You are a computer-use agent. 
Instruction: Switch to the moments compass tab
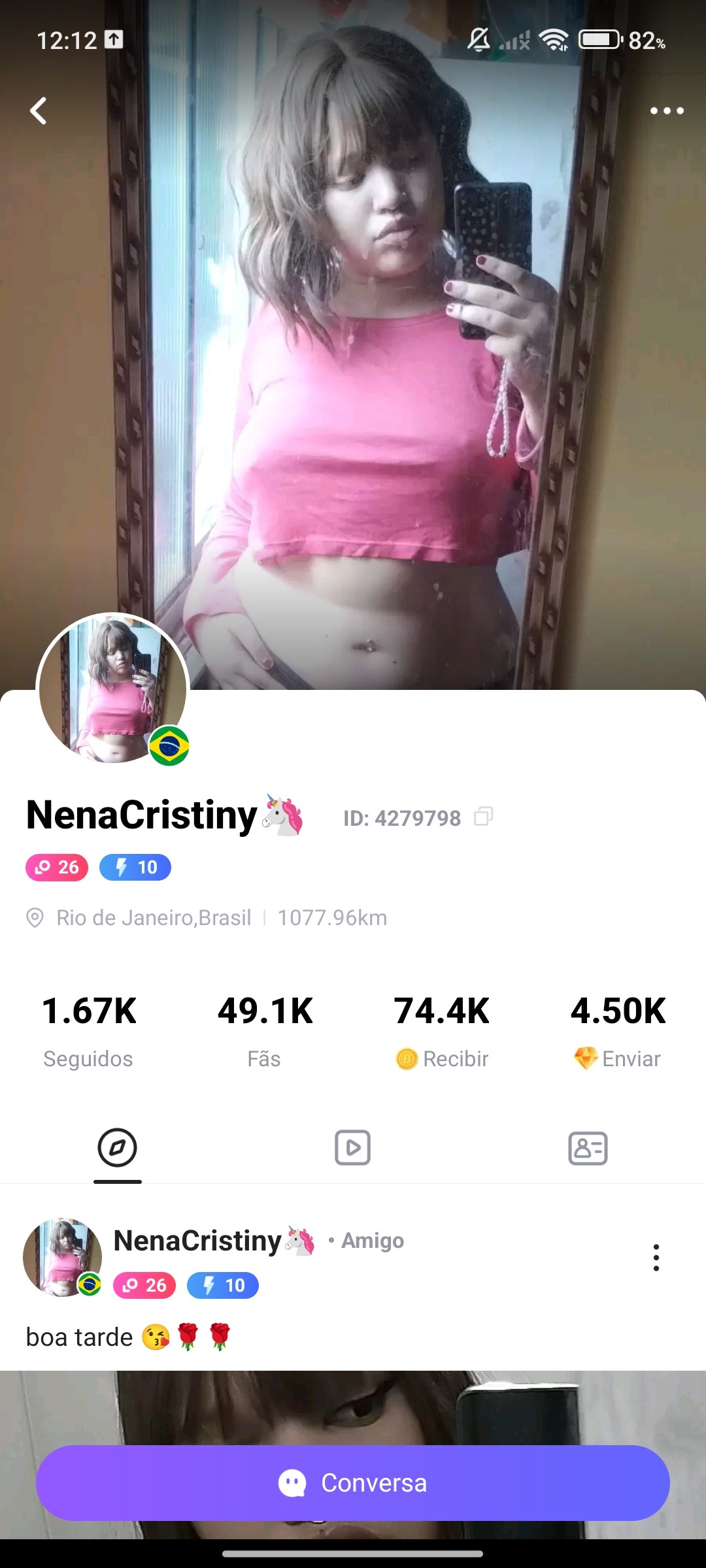click(117, 1148)
